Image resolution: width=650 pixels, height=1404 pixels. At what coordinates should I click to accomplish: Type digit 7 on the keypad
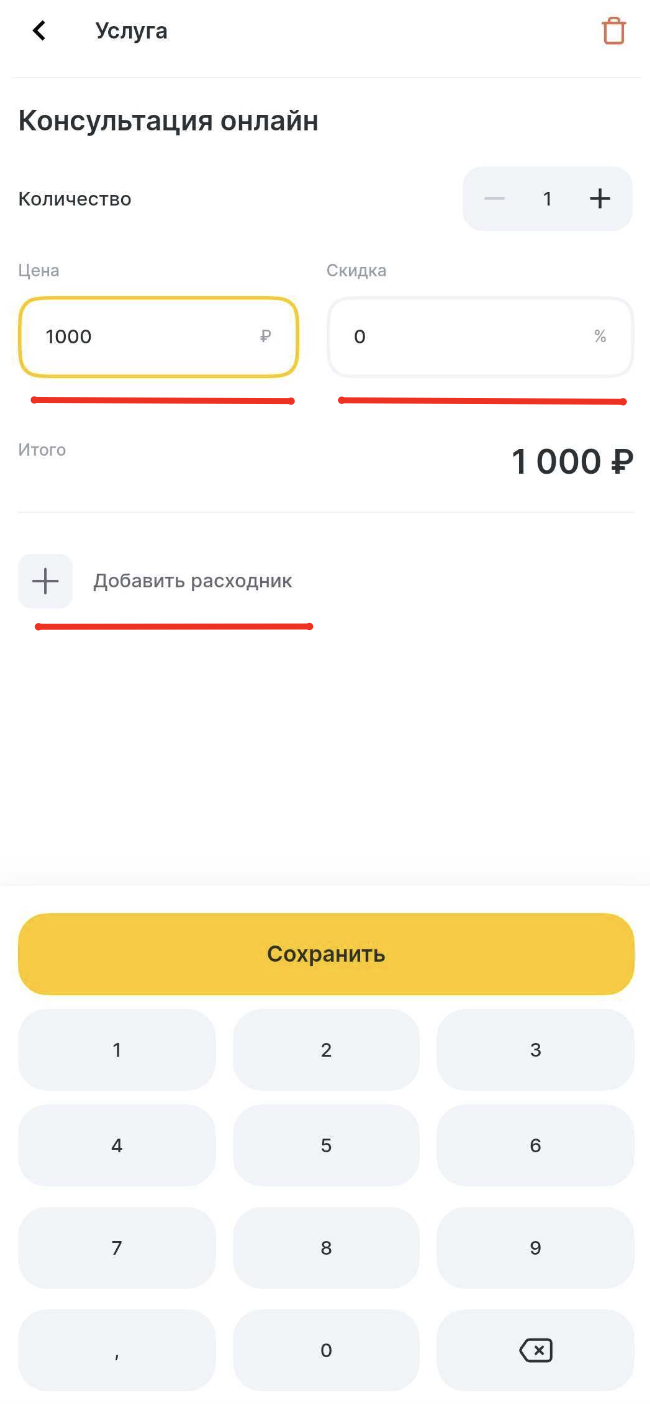(117, 1248)
